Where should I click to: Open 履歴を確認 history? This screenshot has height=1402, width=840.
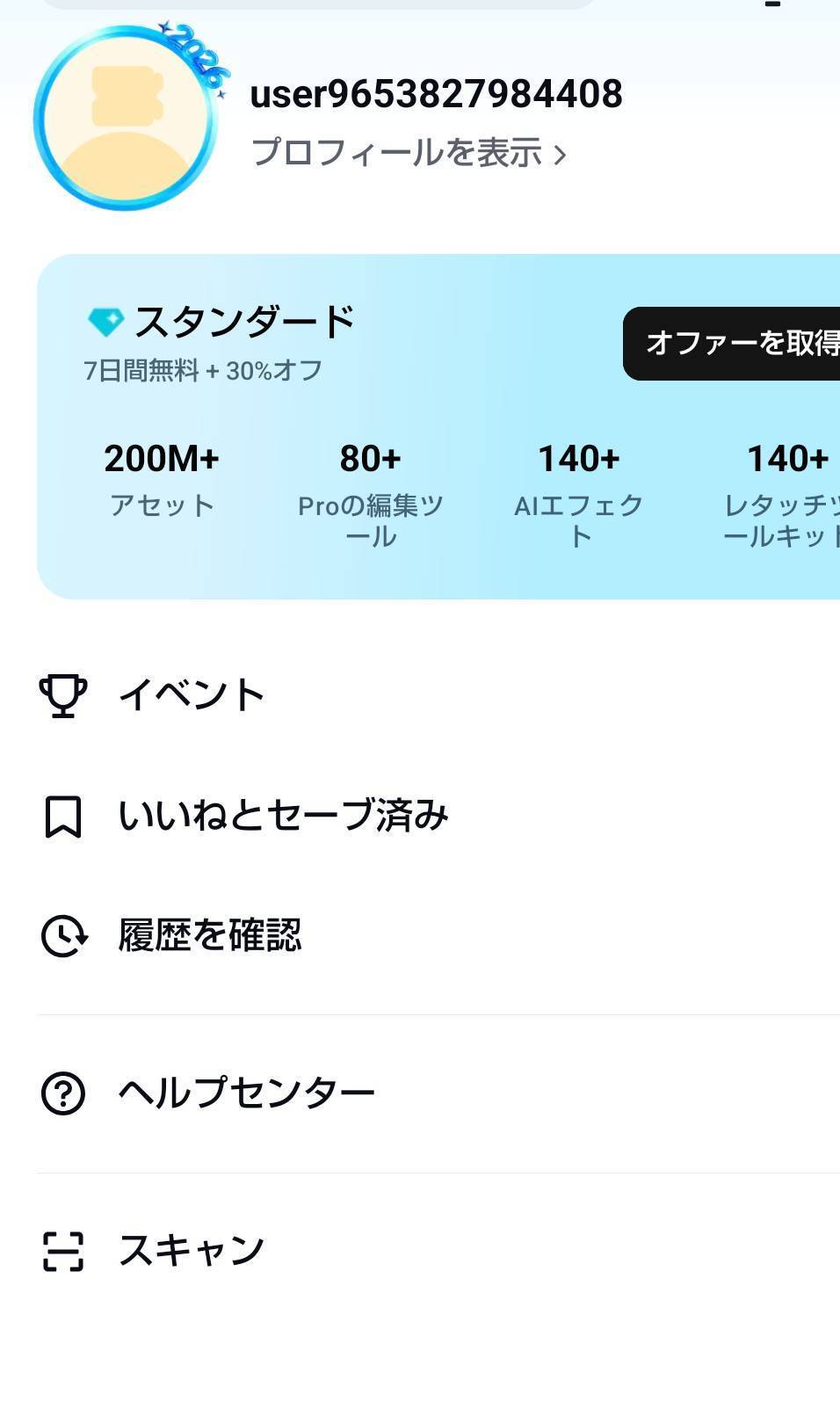tap(209, 935)
